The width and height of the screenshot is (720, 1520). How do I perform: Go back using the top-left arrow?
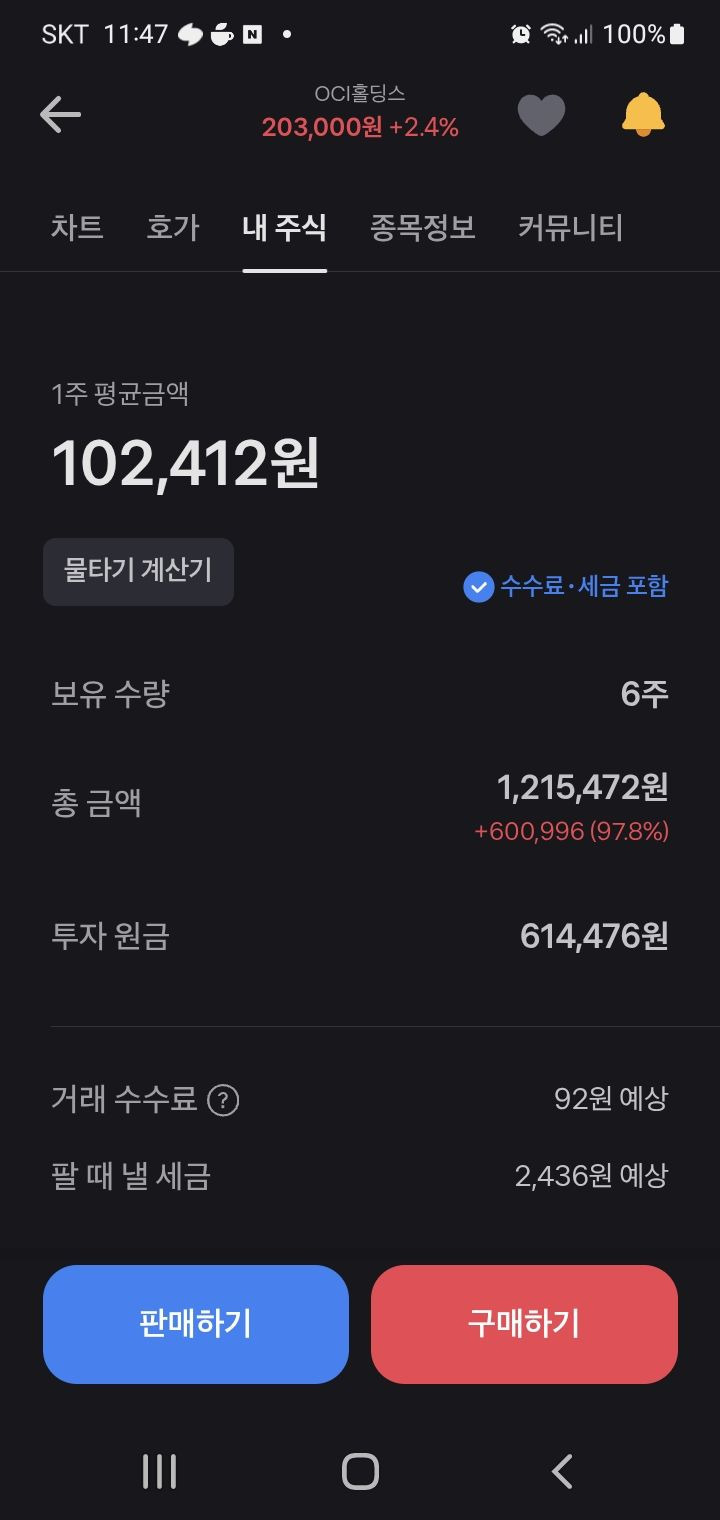coord(60,116)
